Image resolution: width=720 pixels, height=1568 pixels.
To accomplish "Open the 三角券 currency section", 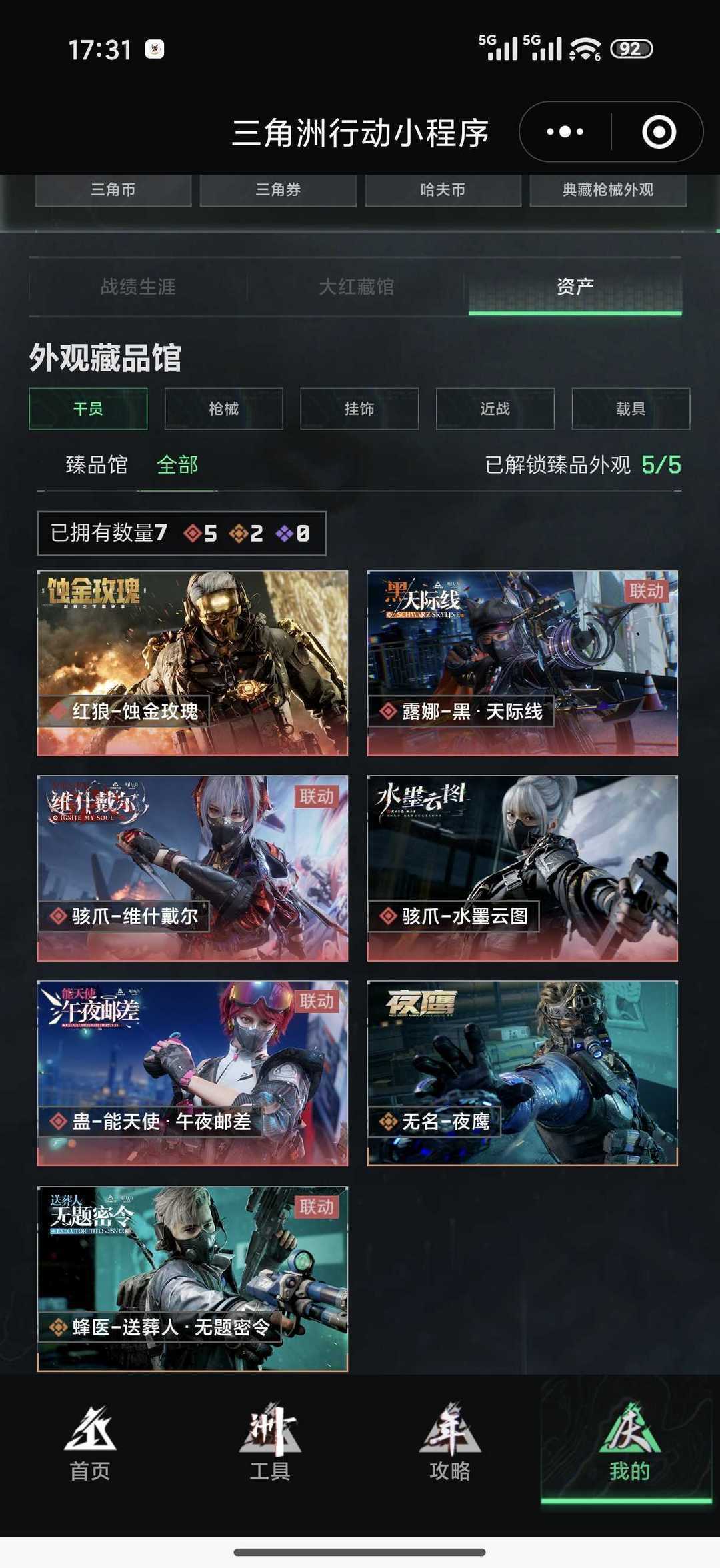I will tap(277, 190).
